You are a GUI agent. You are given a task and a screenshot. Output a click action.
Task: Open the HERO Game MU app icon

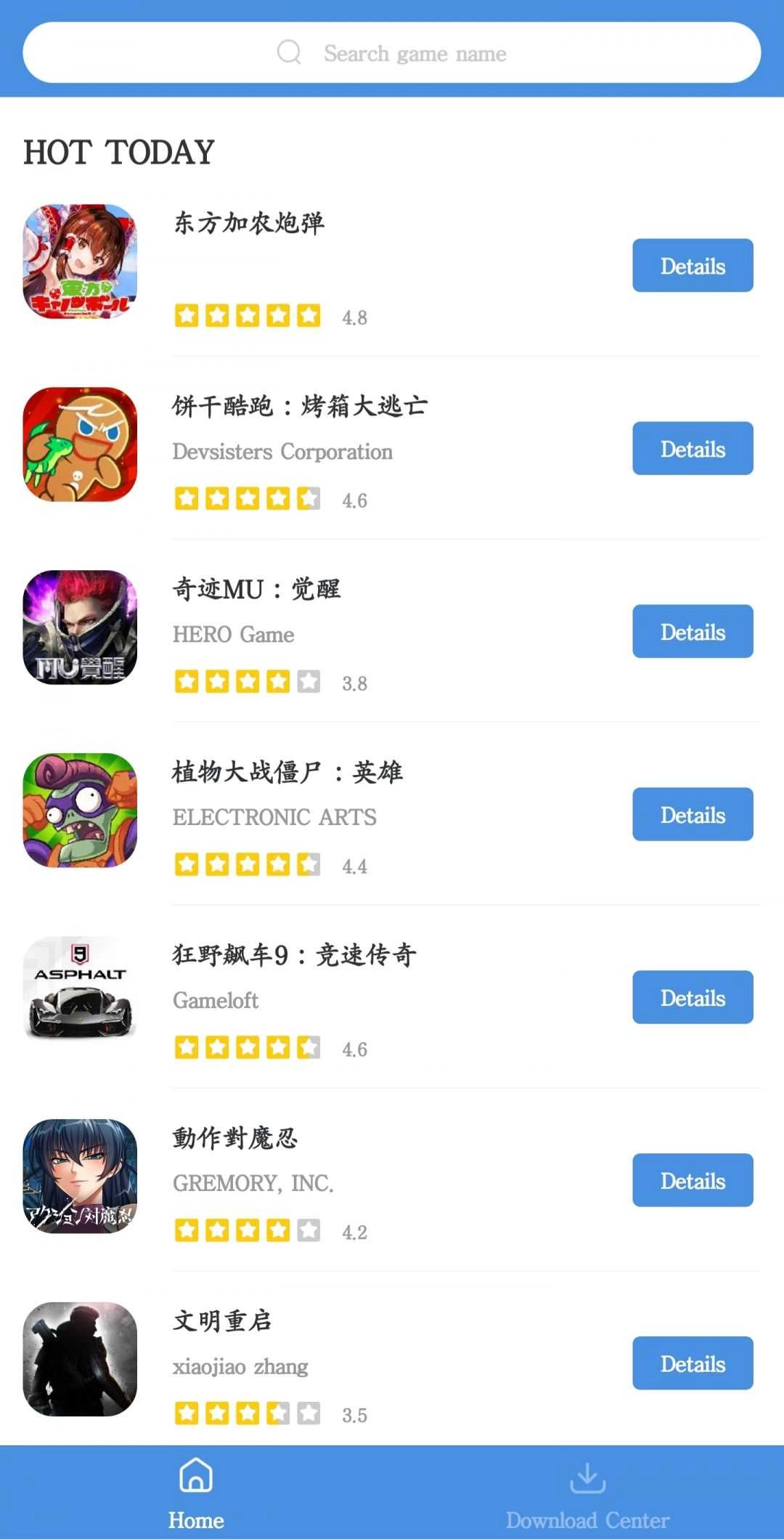click(80, 628)
